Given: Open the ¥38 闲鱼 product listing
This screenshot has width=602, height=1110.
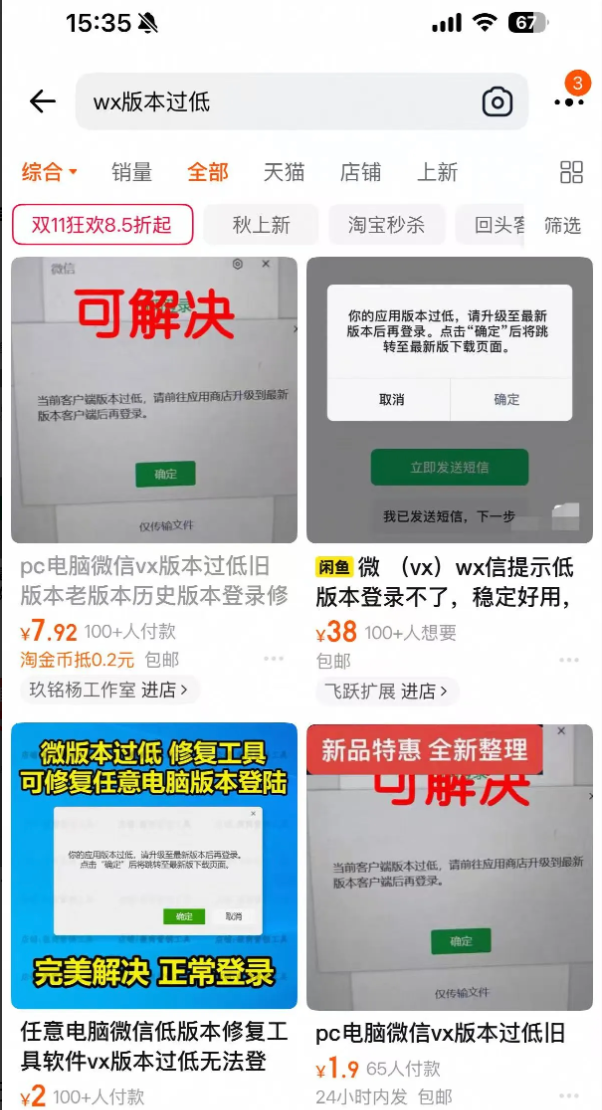Looking at the screenshot, I should [449, 400].
